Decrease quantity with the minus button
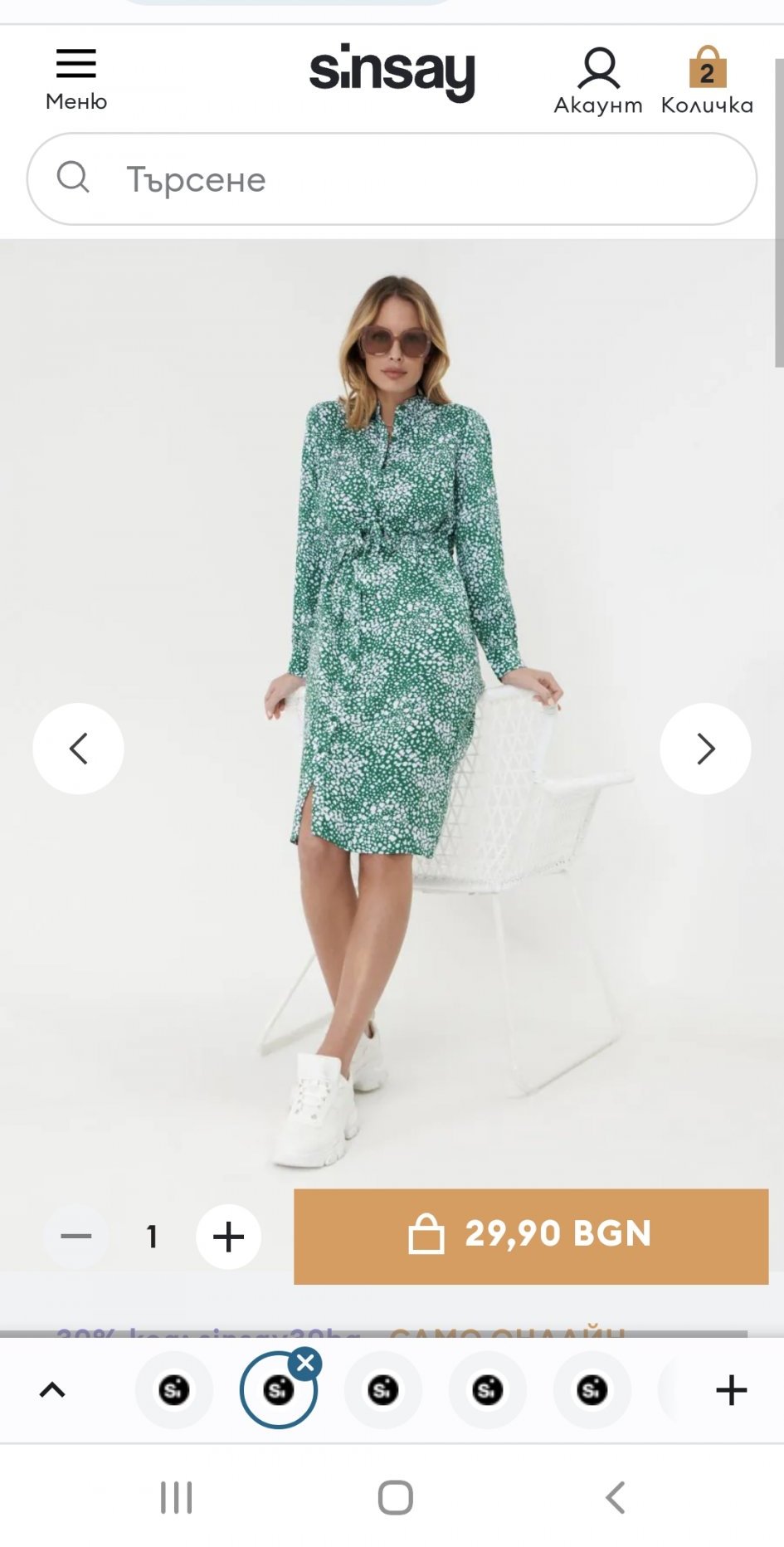 pyautogui.click(x=76, y=1237)
